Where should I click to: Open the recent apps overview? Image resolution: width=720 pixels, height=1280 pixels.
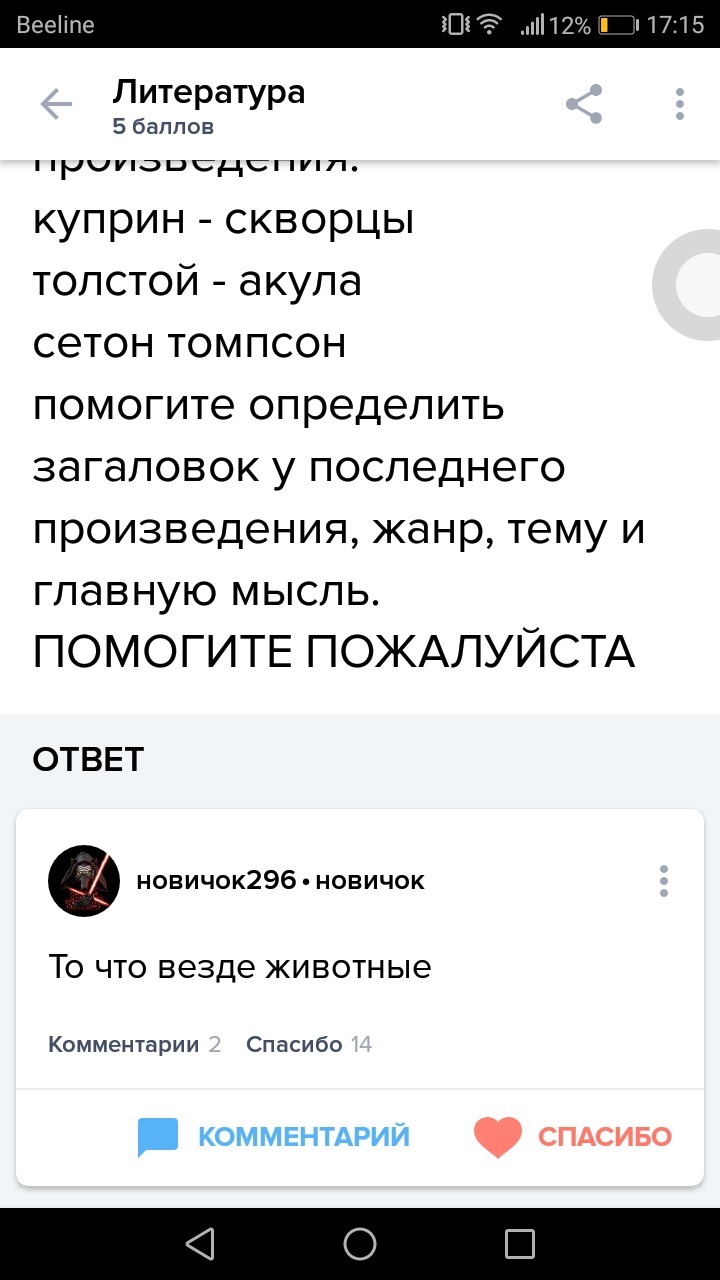click(520, 1243)
